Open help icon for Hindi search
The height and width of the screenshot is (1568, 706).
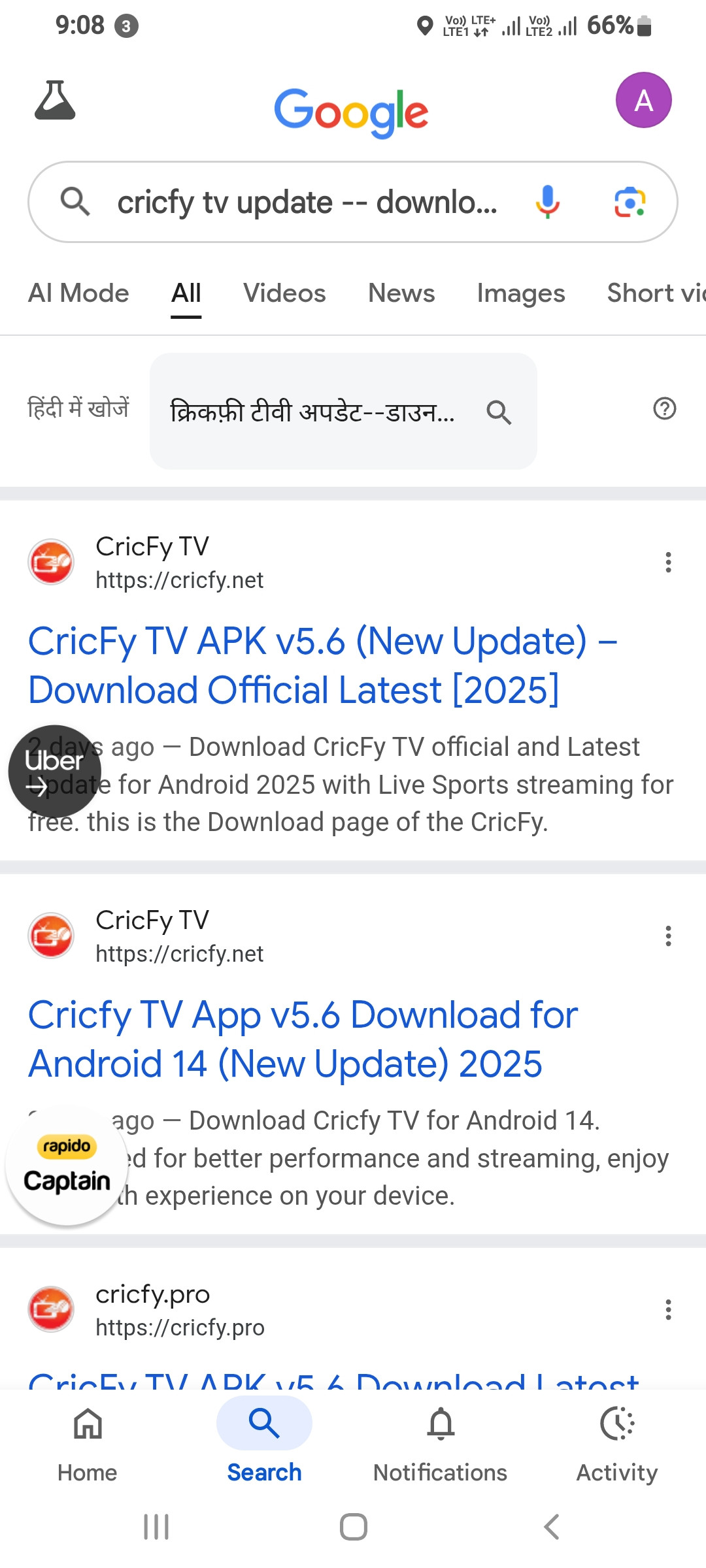tap(664, 409)
